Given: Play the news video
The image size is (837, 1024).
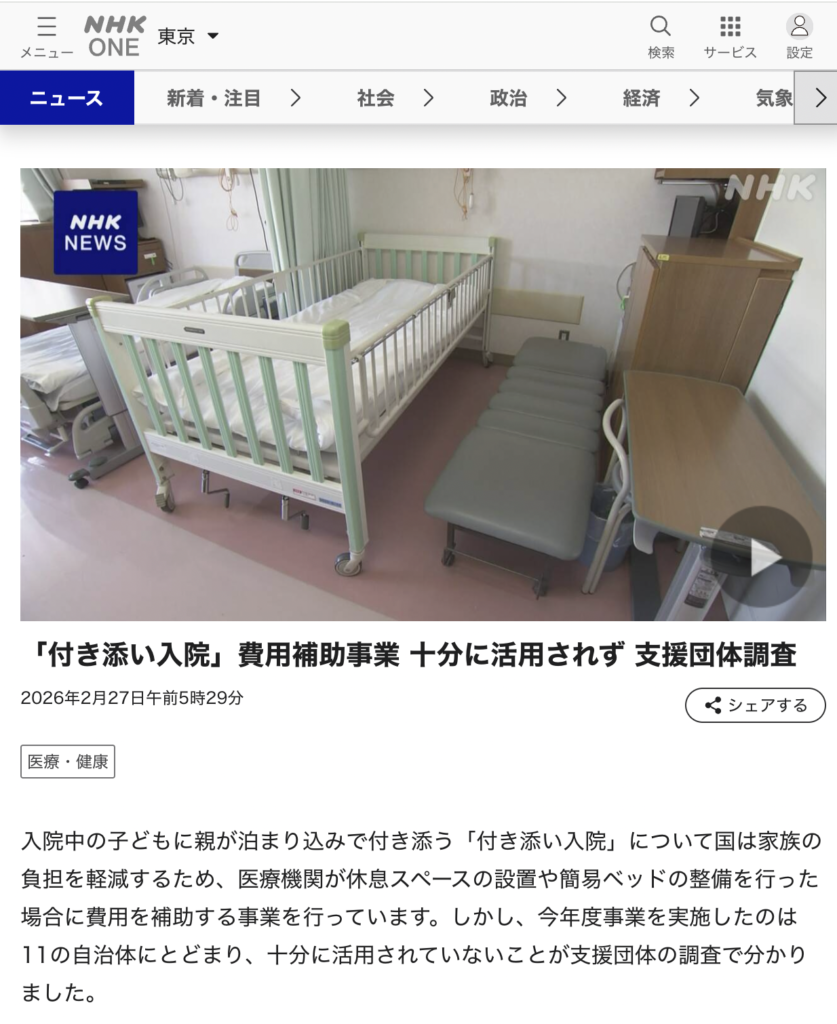Looking at the screenshot, I should pyautogui.click(x=764, y=556).
